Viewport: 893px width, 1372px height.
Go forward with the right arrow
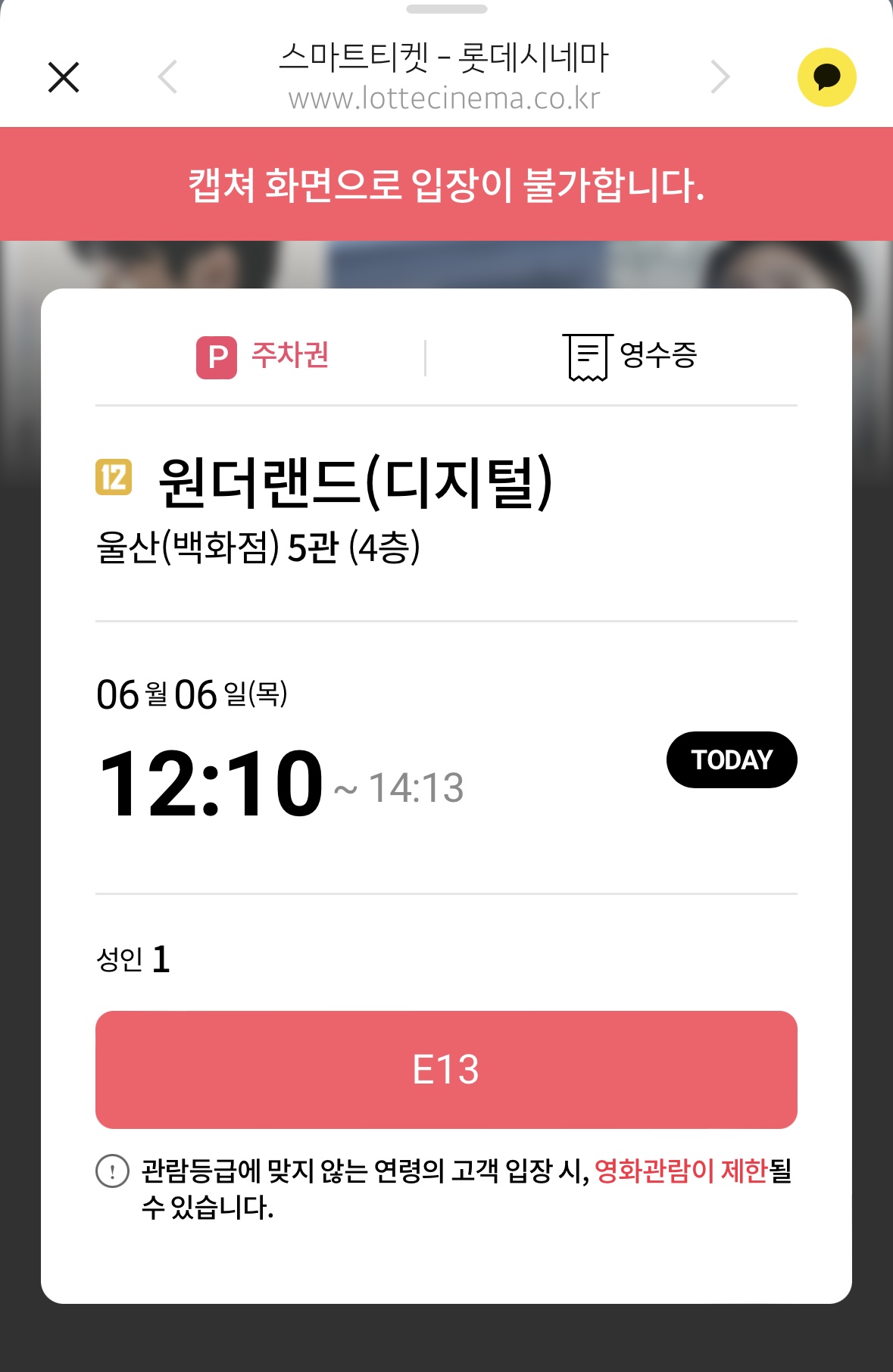pyautogui.click(x=720, y=76)
